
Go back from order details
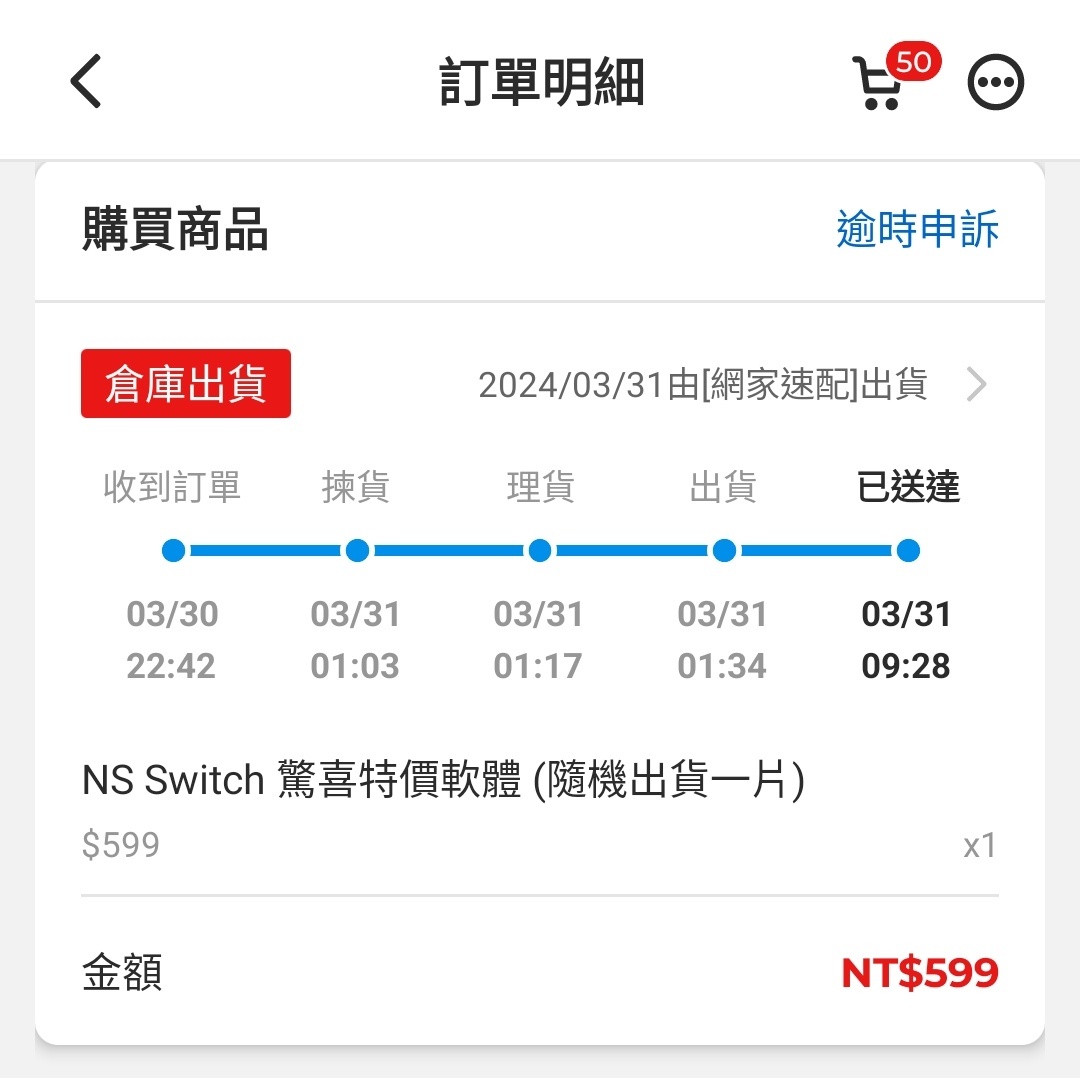tap(86, 82)
